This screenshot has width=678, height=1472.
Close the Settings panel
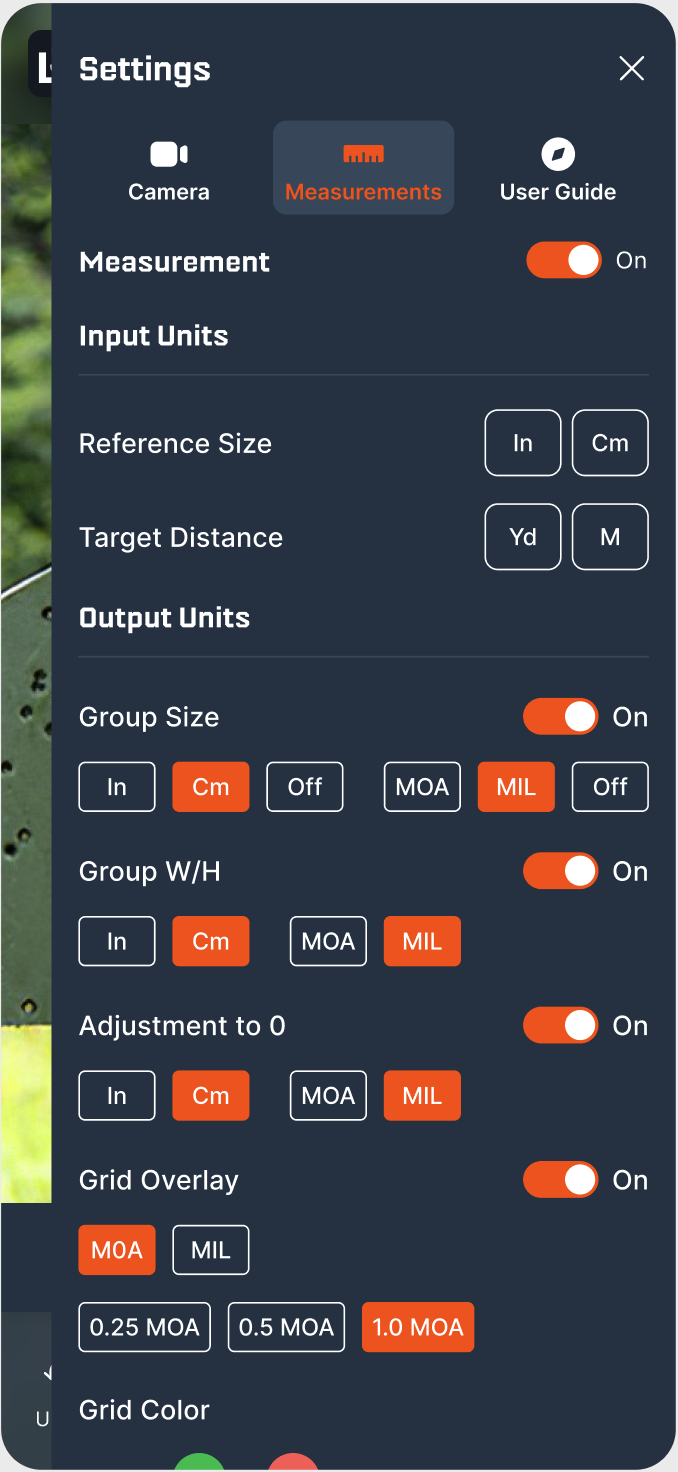pos(631,69)
